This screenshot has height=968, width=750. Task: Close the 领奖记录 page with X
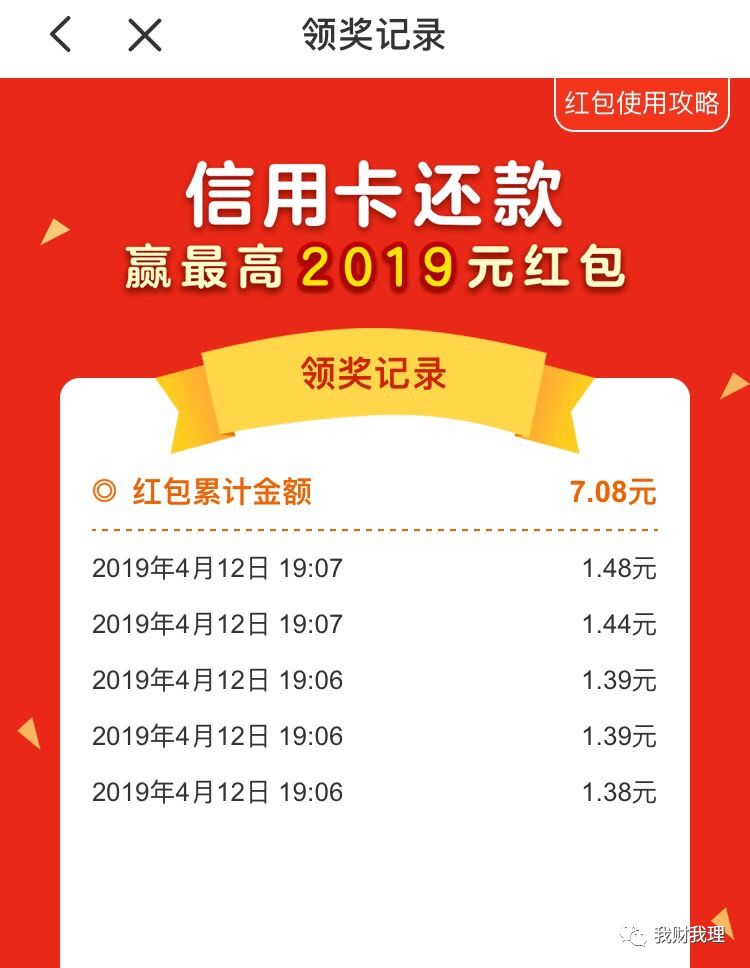point(145,35)
